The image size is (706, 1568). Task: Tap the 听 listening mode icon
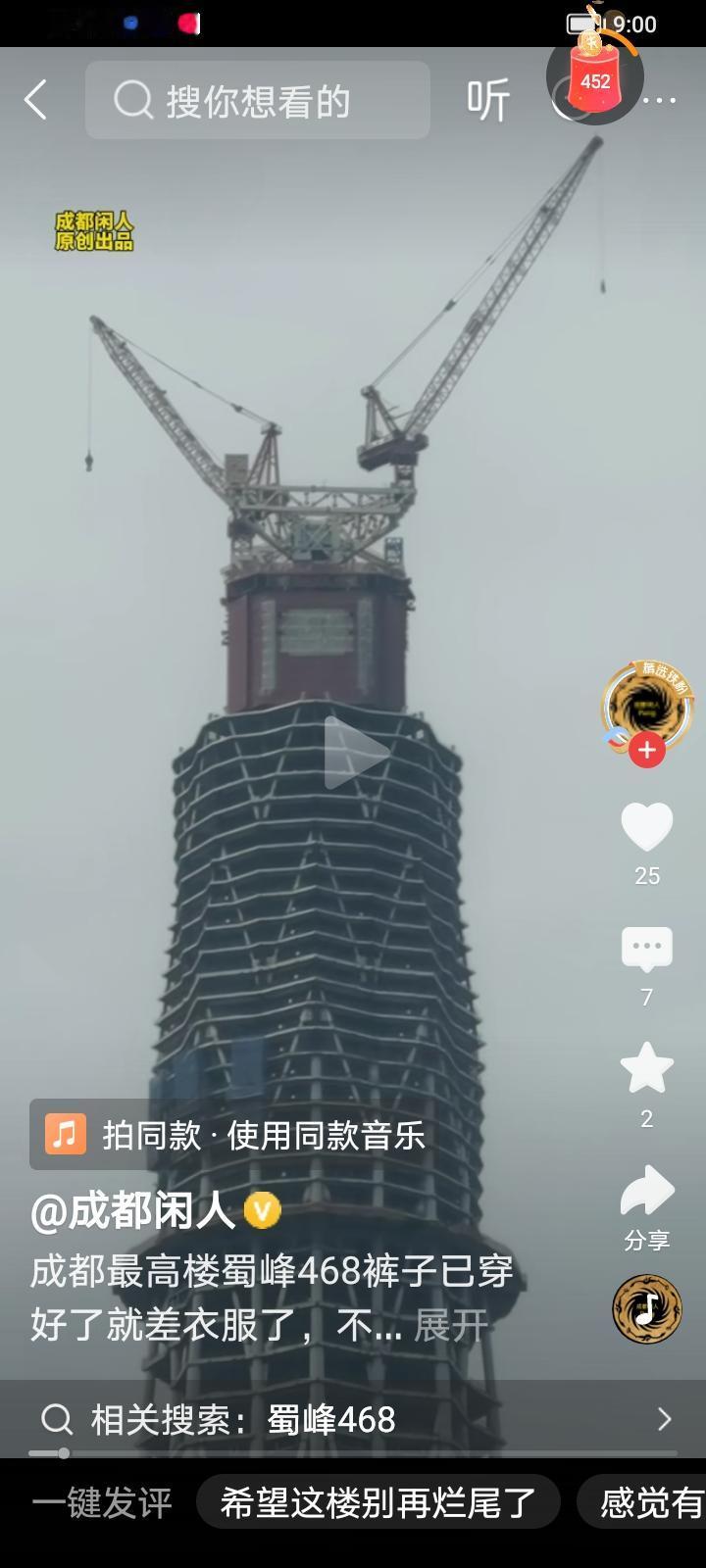pos(487,99)
